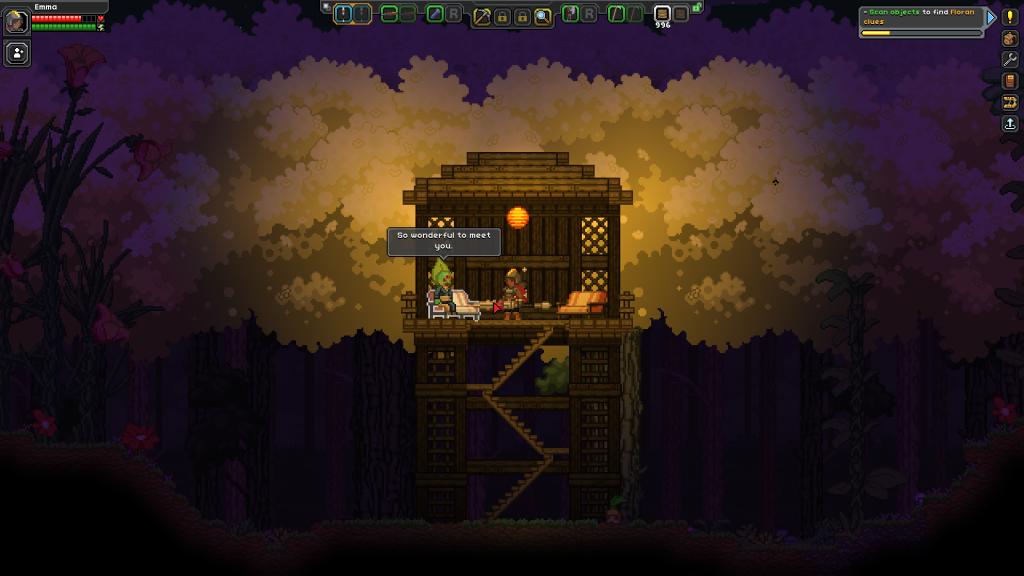Select the scan mode magnifier tool
Image resolution: width=1024 pixels, height=576 pixels.
pos(542,15)
